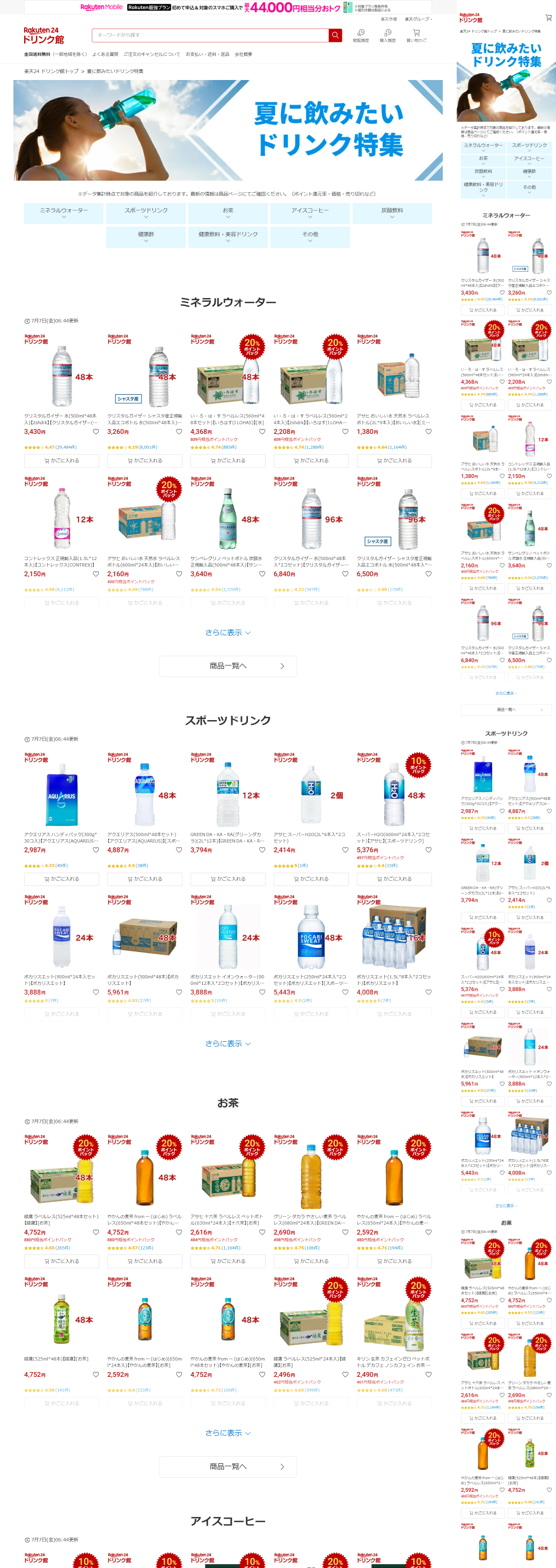Open the よくある質問 link
Screen dimensions: 556x1568
point(105,54)
